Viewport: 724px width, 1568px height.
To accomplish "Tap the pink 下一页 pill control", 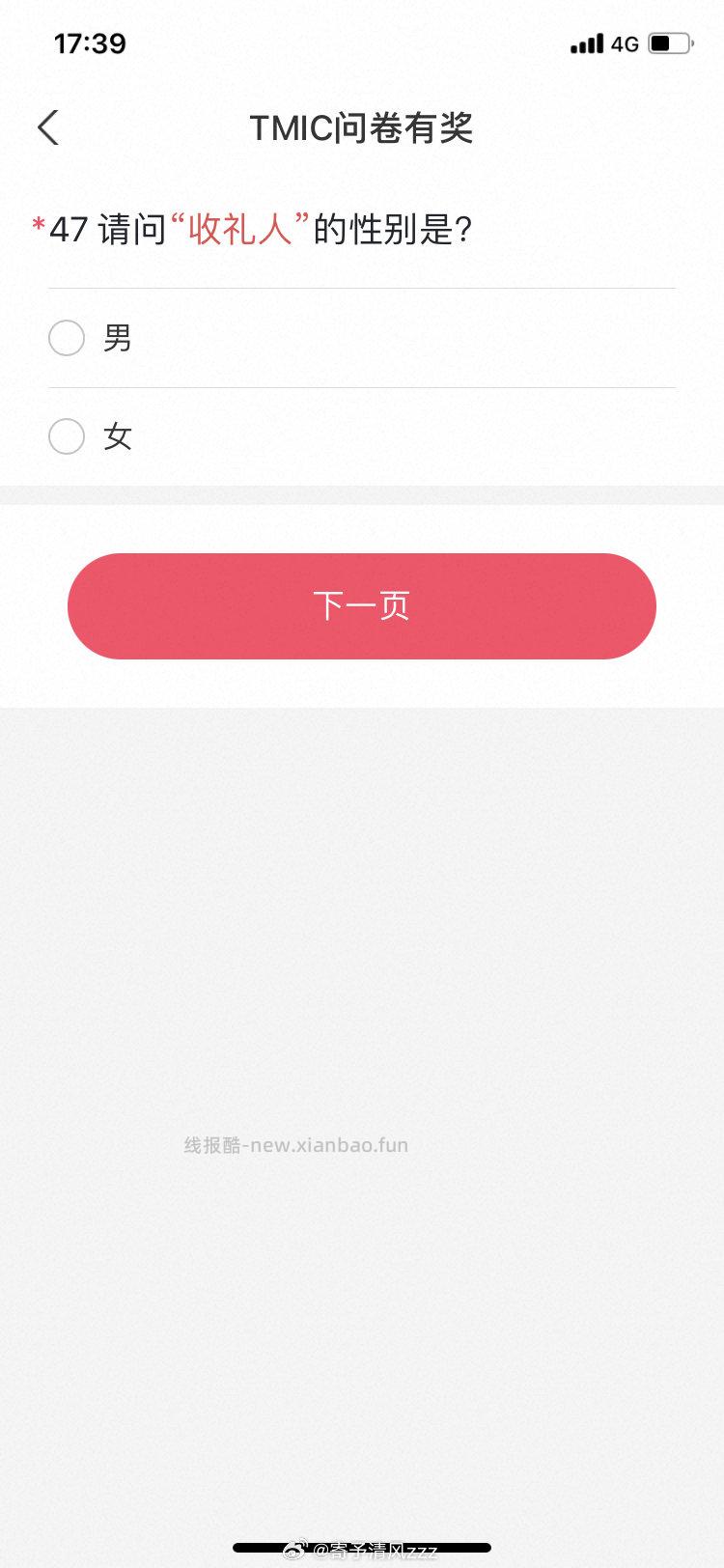I will 361,605.
